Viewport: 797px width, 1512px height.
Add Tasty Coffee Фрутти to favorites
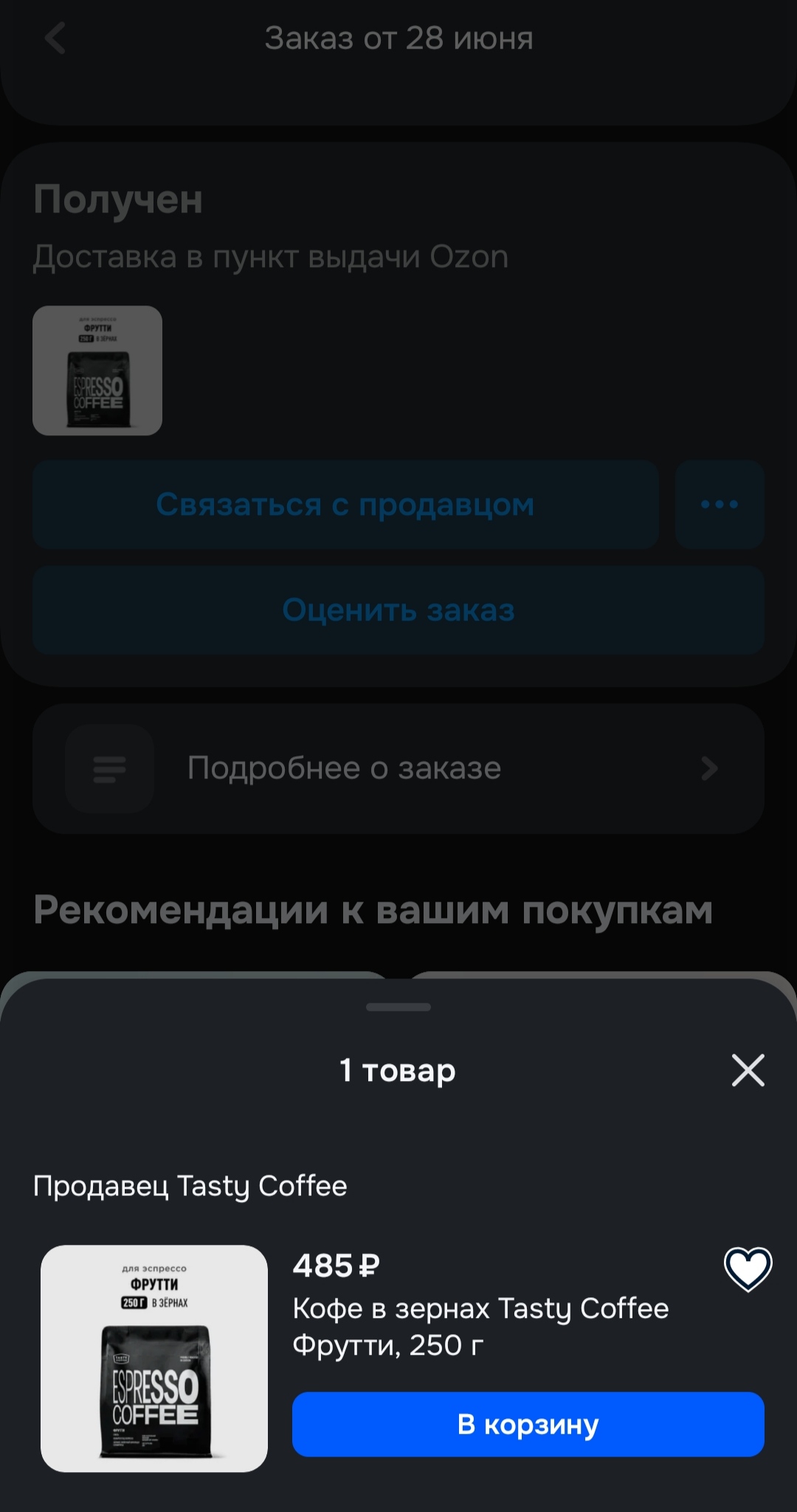748,1269
